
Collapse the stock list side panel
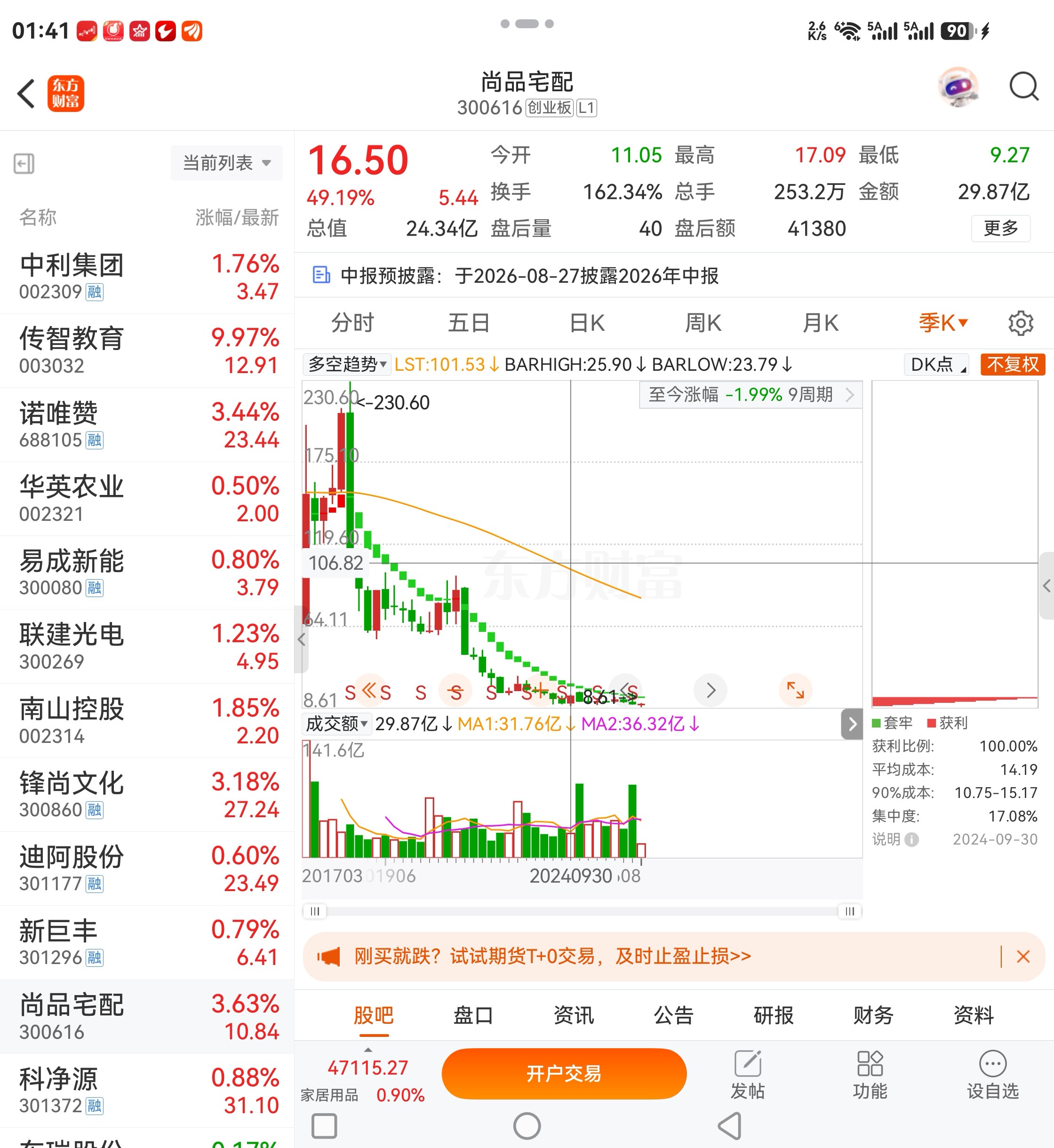pyautogui.click(x=24, y=164)
